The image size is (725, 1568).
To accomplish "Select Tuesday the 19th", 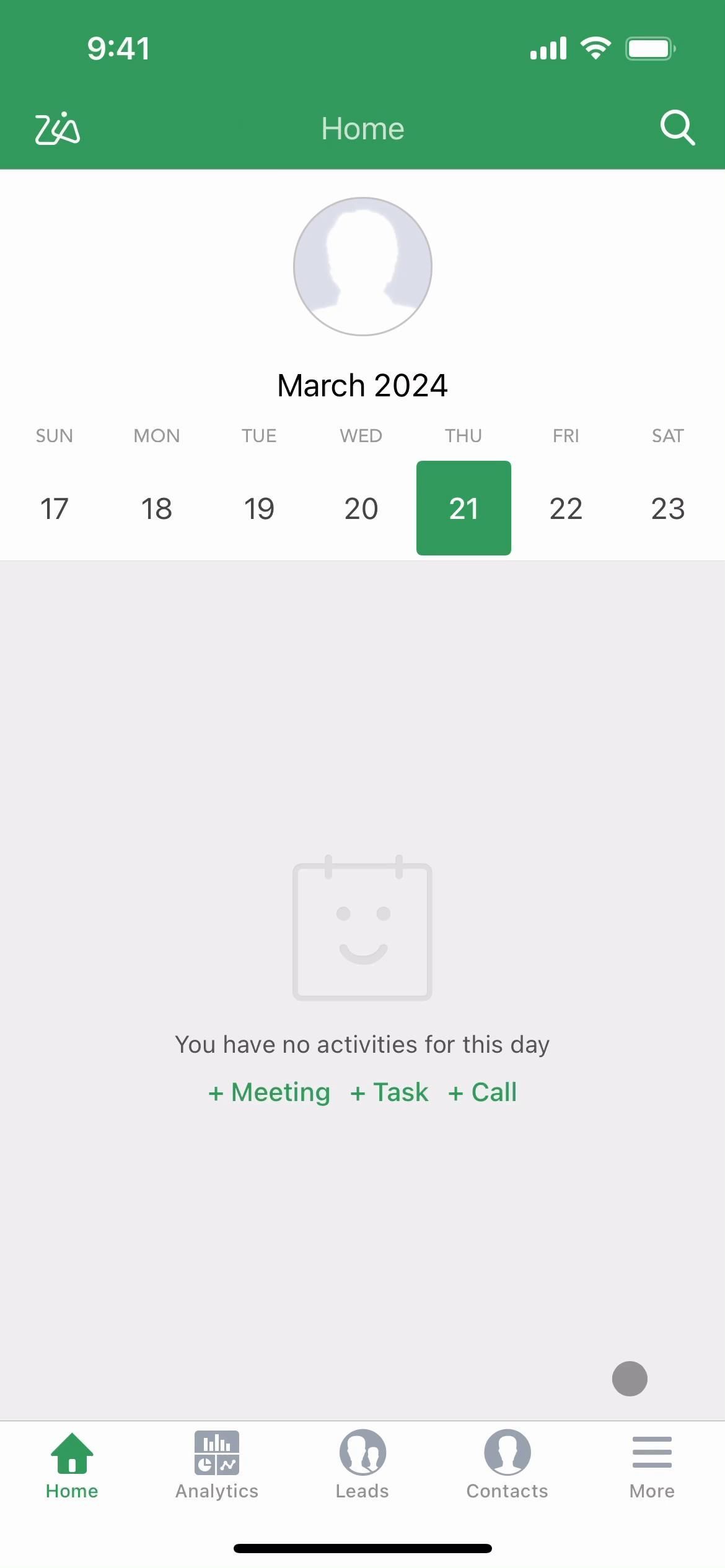I will pyautogui.click(x=259, y=508).
